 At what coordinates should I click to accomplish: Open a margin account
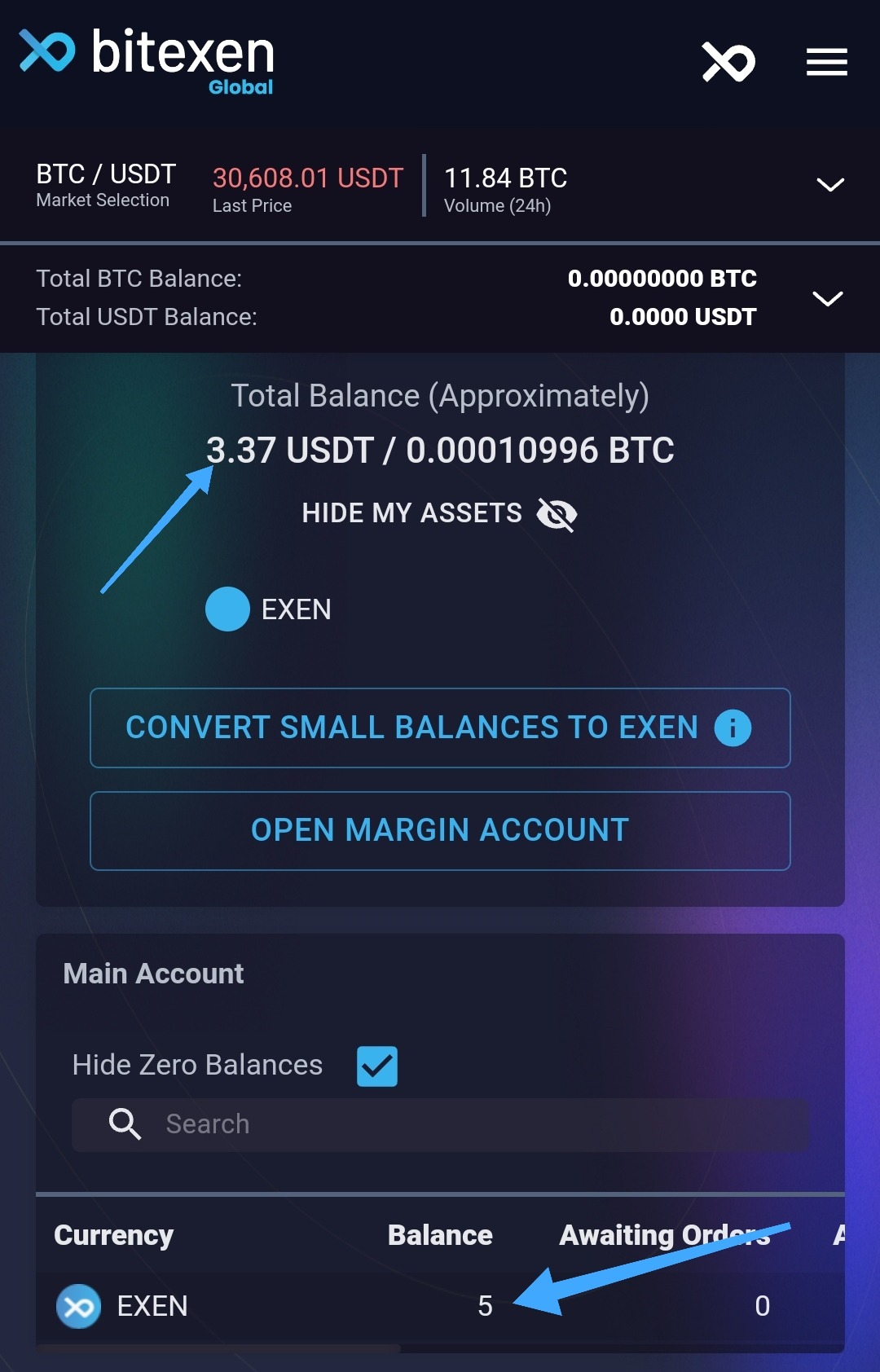tap(440, 830)
